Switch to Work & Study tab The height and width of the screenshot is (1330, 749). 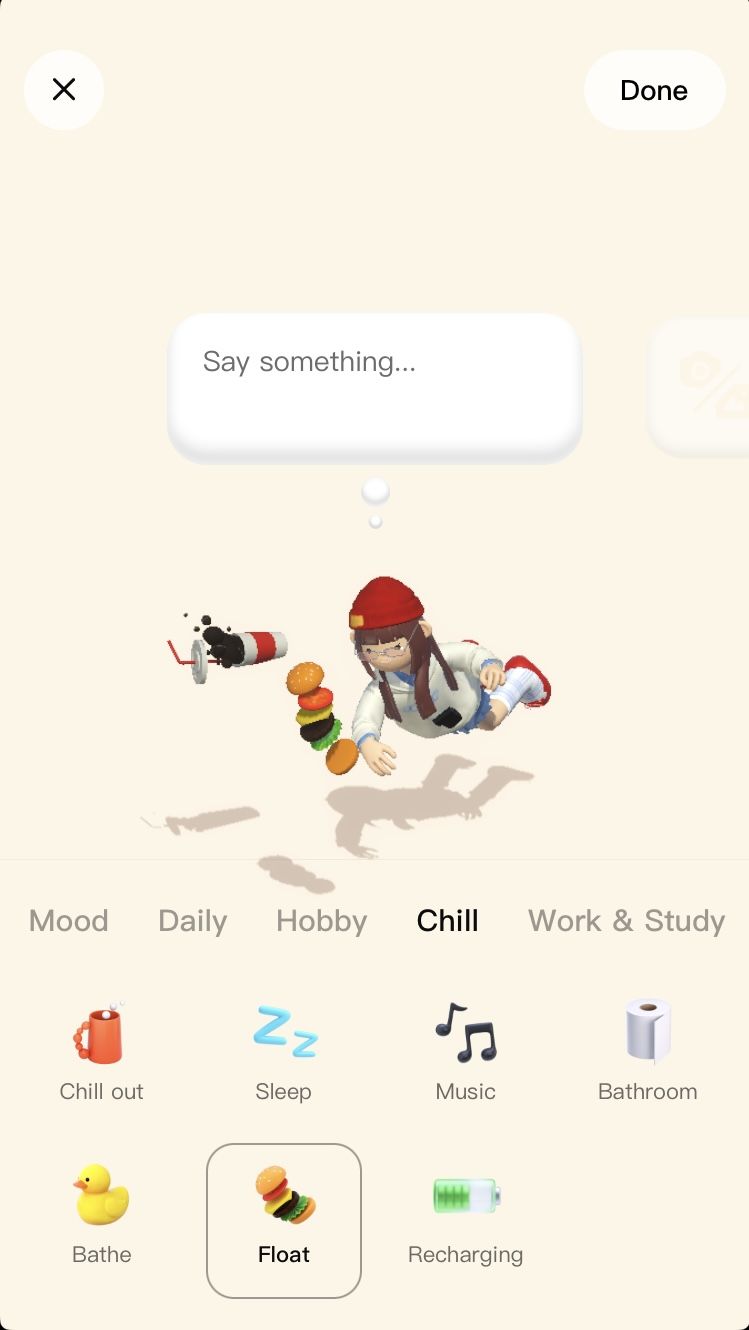coord(626,920)
